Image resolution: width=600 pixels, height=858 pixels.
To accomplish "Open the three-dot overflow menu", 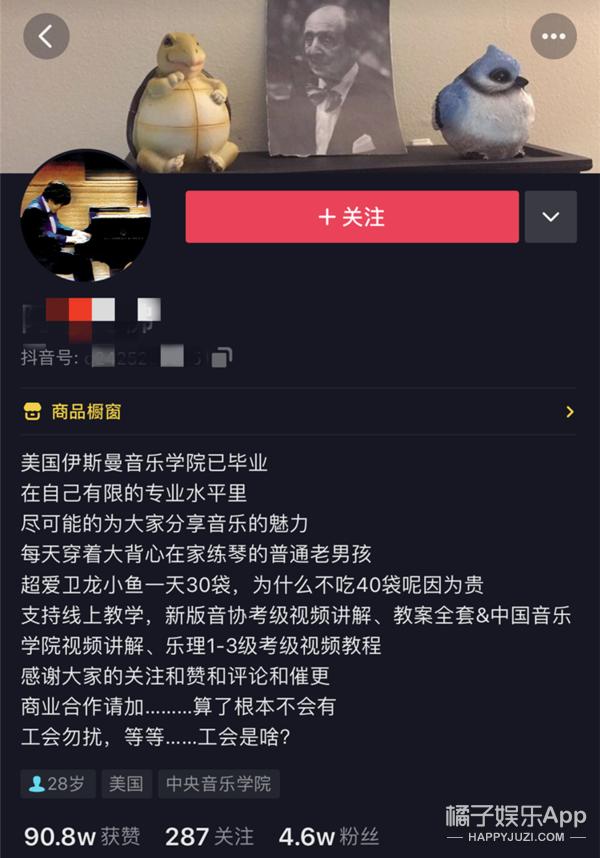I will (x=553, y=37).
